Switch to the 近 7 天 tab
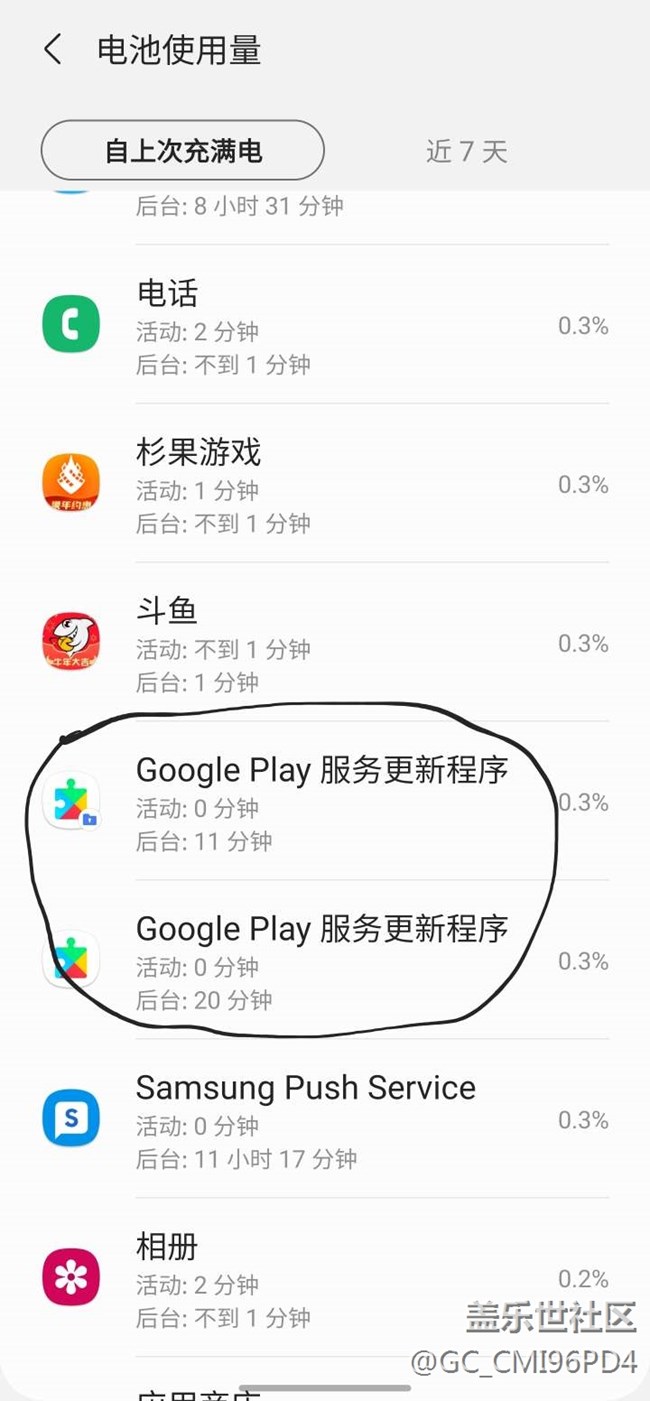 coord(466,151)
